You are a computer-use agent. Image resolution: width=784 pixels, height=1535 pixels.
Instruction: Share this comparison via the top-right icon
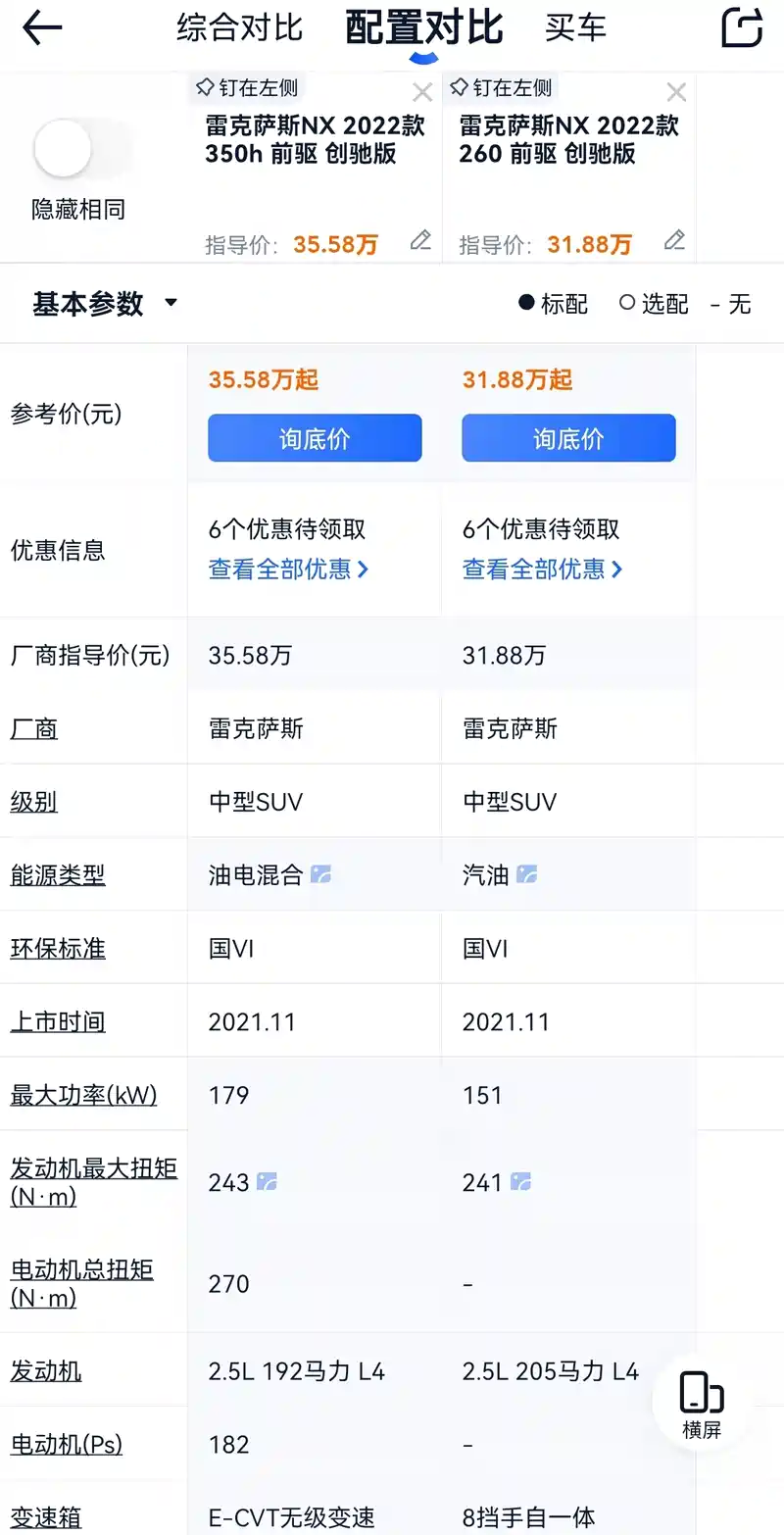[x=742, y=27]
